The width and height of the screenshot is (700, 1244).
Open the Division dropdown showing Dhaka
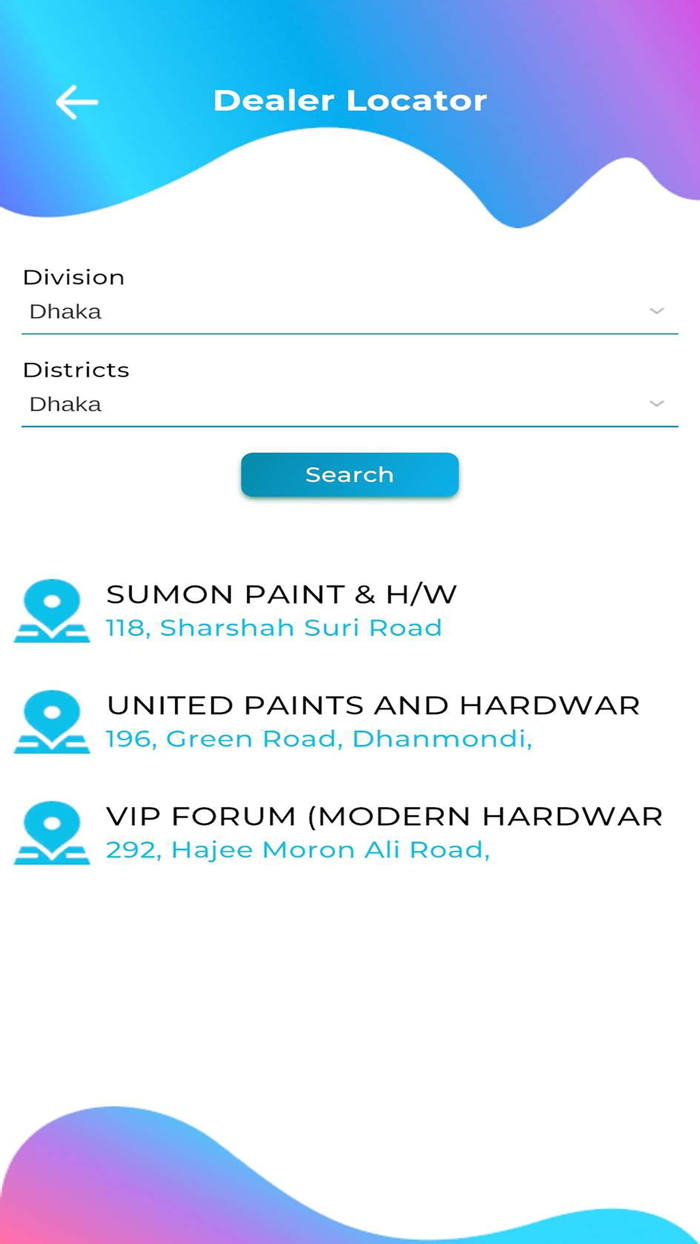click(x=349, y=312)
